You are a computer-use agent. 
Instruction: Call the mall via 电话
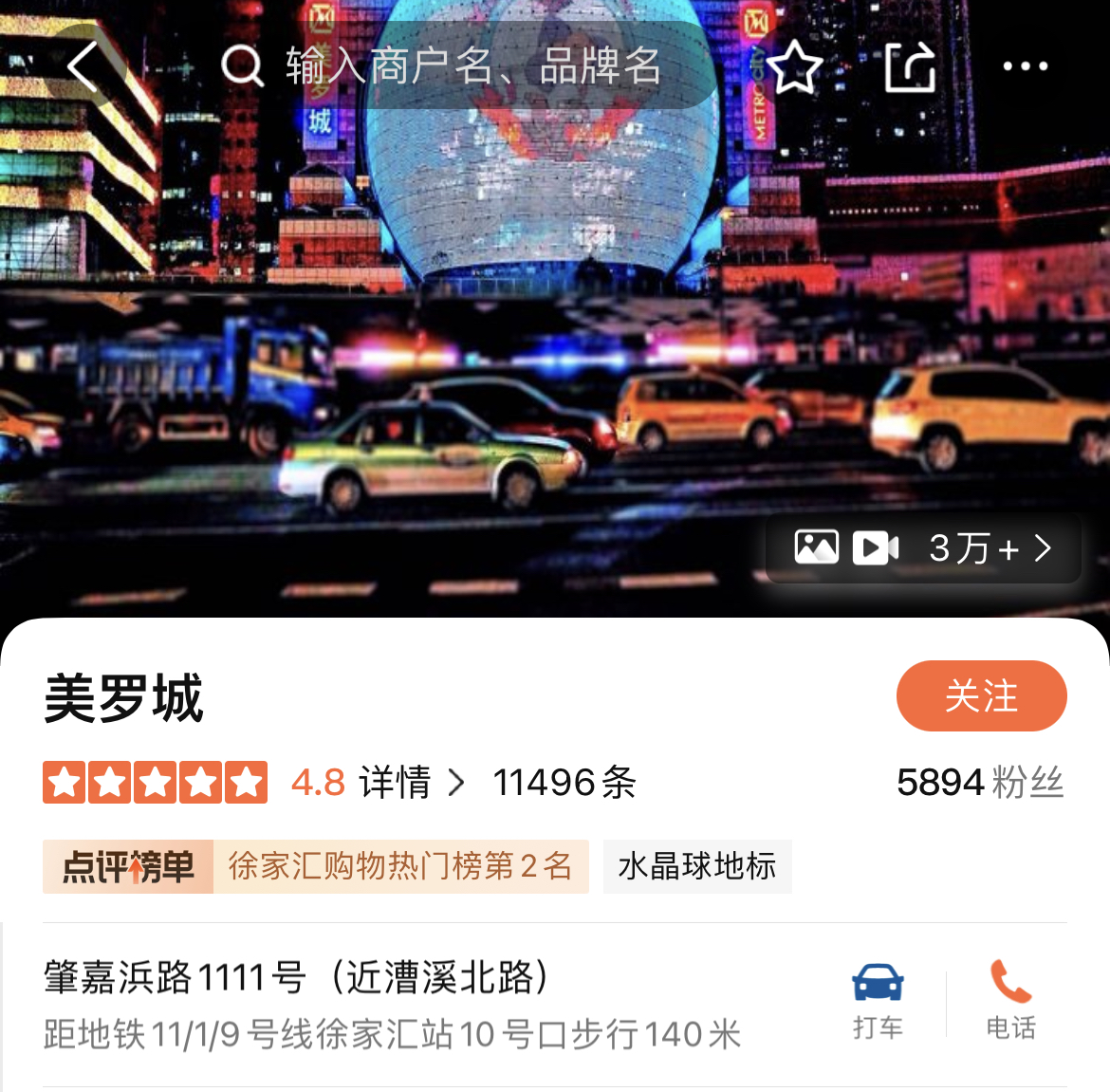1010,1001
